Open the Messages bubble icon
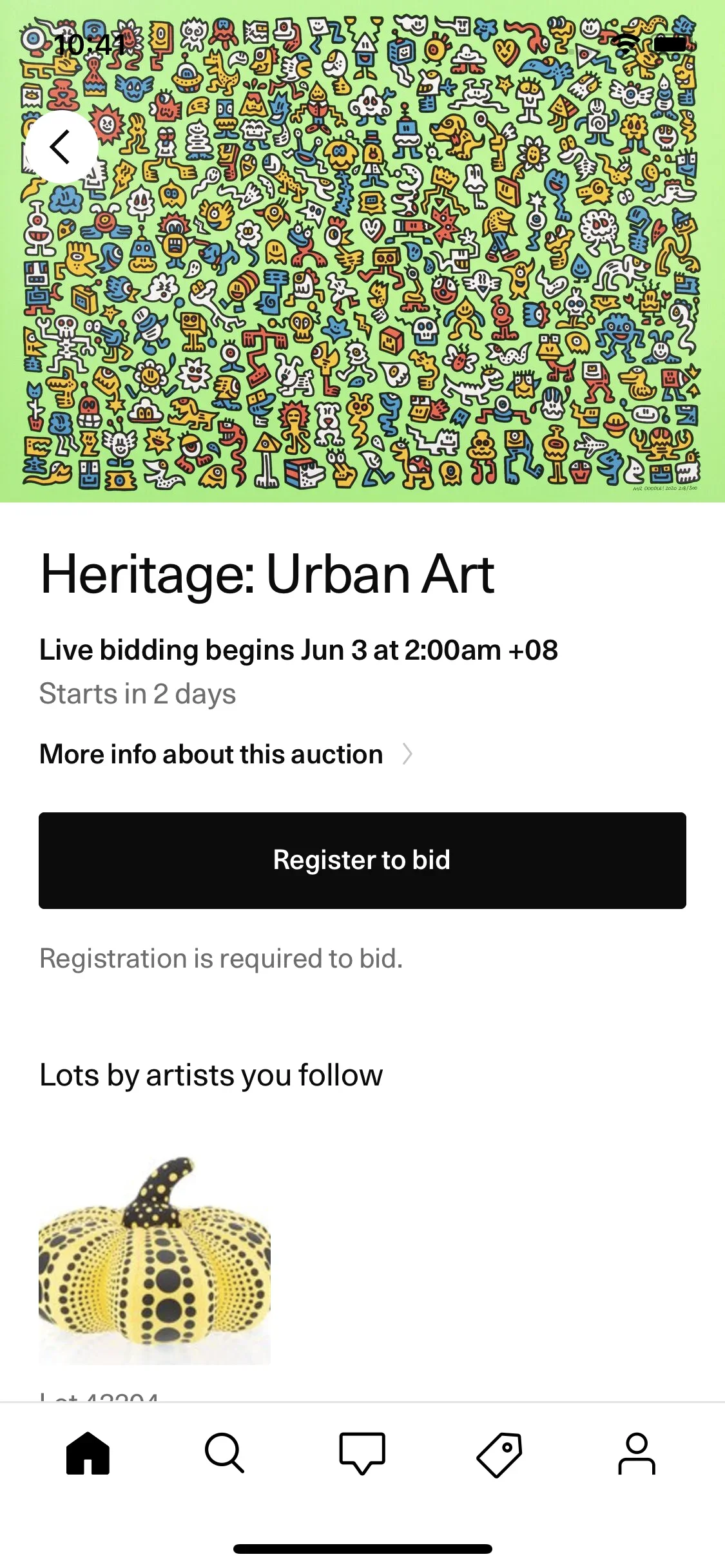Viewport: 725px width, 1568px height. [x=362, y=1453]
